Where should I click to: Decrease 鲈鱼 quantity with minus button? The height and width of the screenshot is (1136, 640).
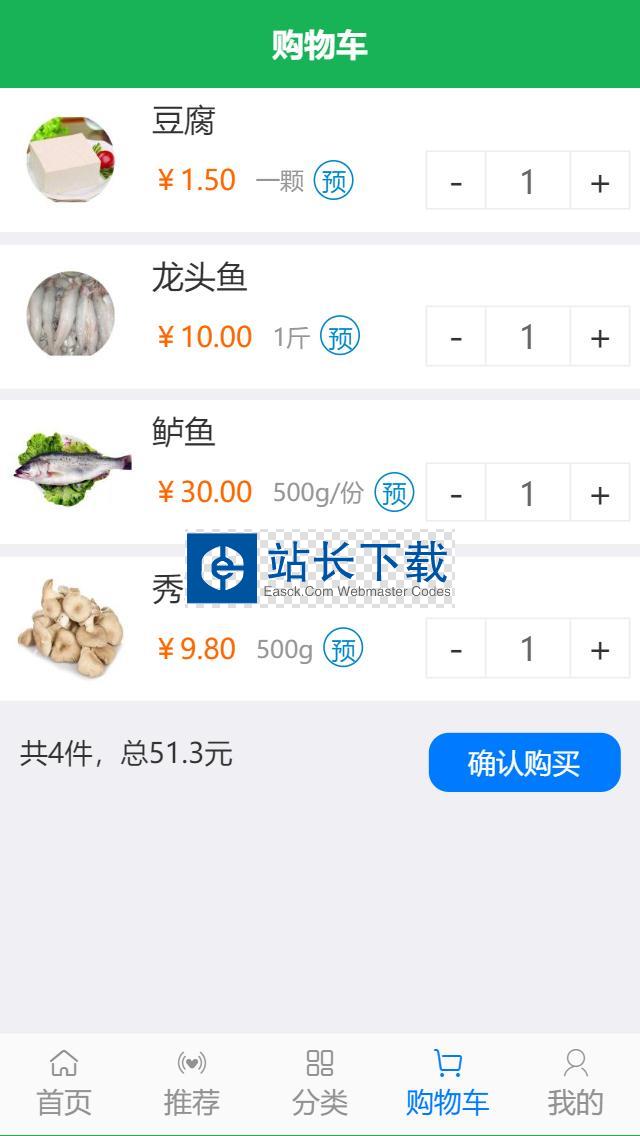[456, 493]
